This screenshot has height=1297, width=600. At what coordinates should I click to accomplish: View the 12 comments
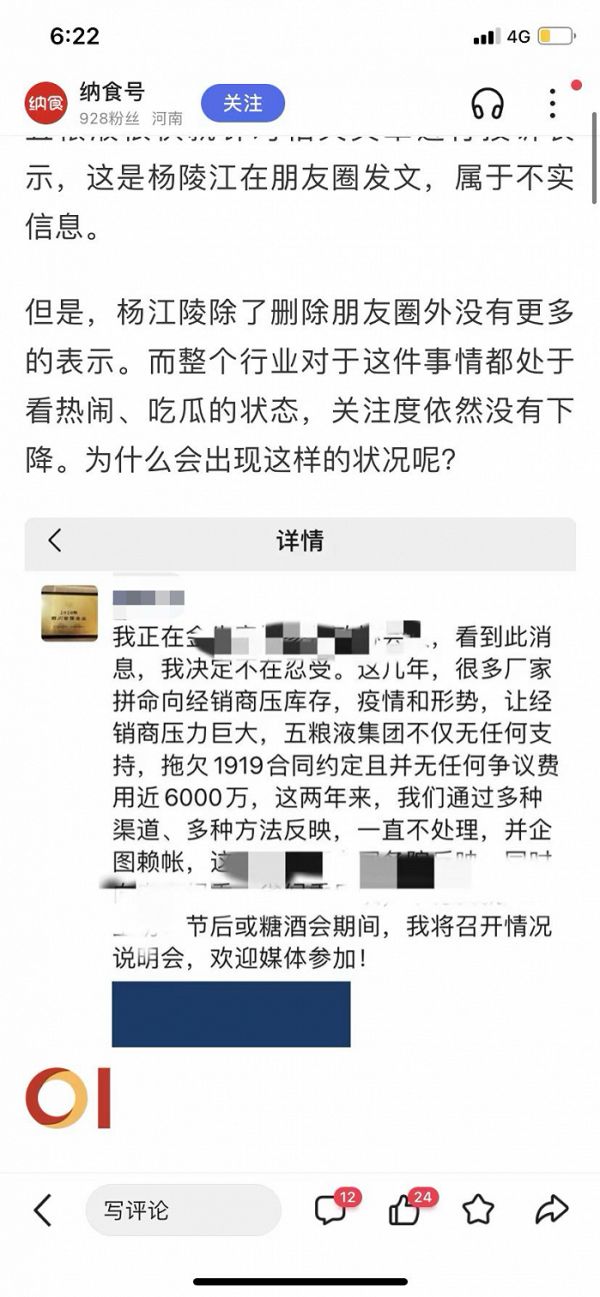pos(331,1210)
